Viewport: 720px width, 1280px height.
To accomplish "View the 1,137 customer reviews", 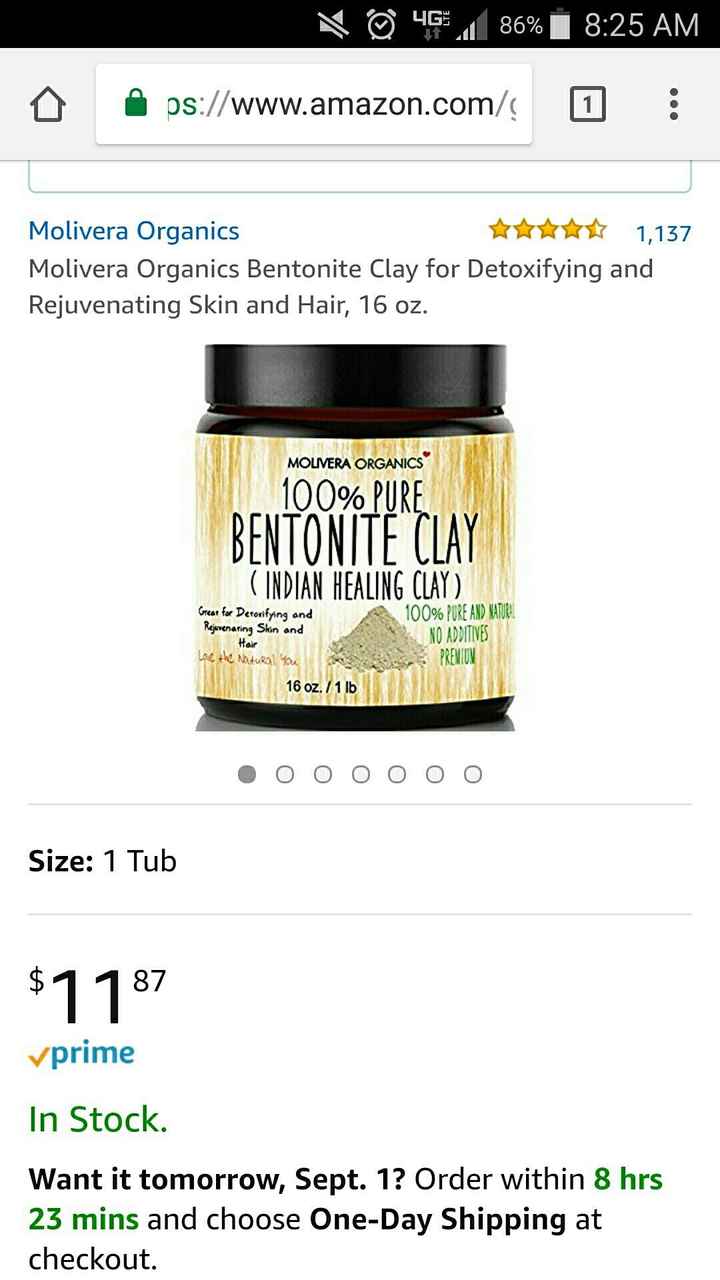I will pos(662,233).
